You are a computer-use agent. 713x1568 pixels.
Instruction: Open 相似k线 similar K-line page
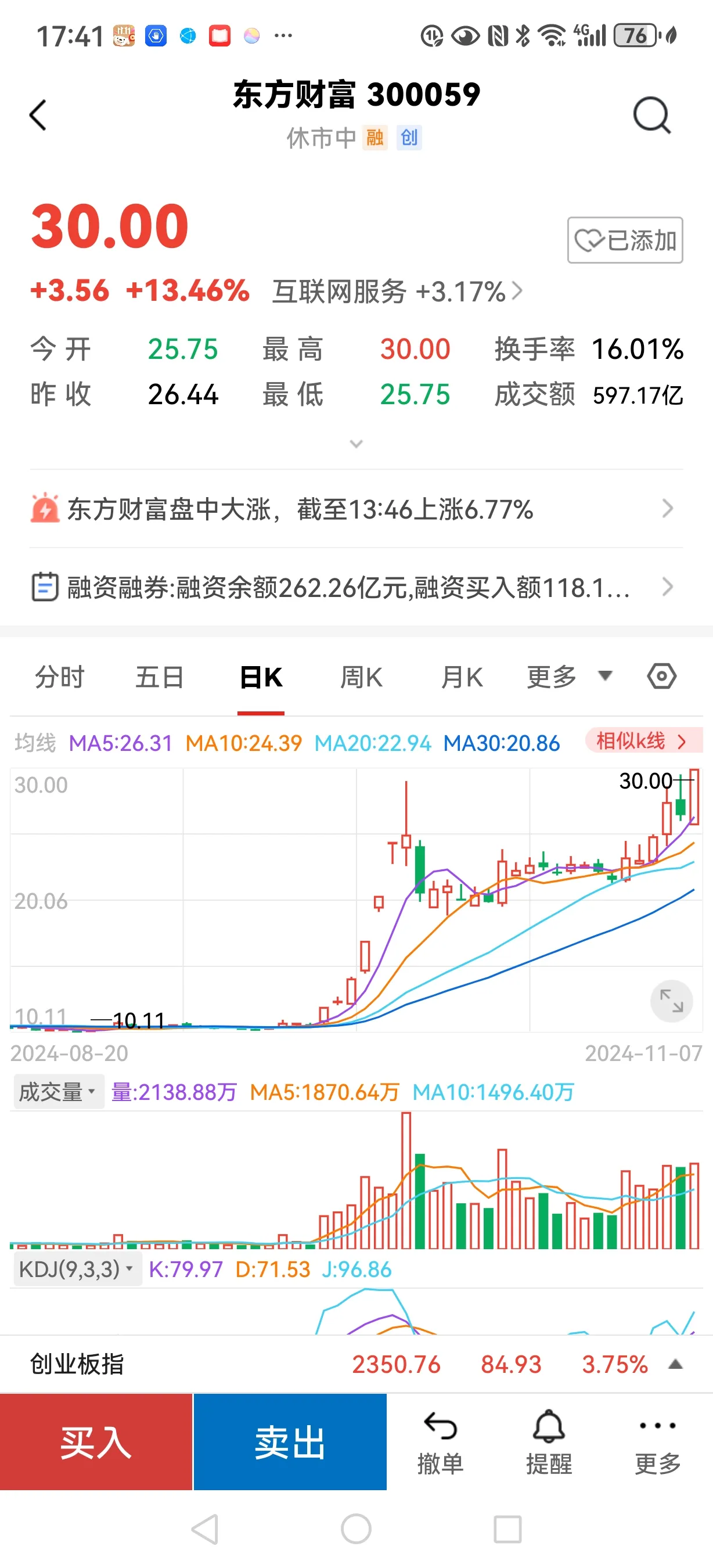click(641, 742)
